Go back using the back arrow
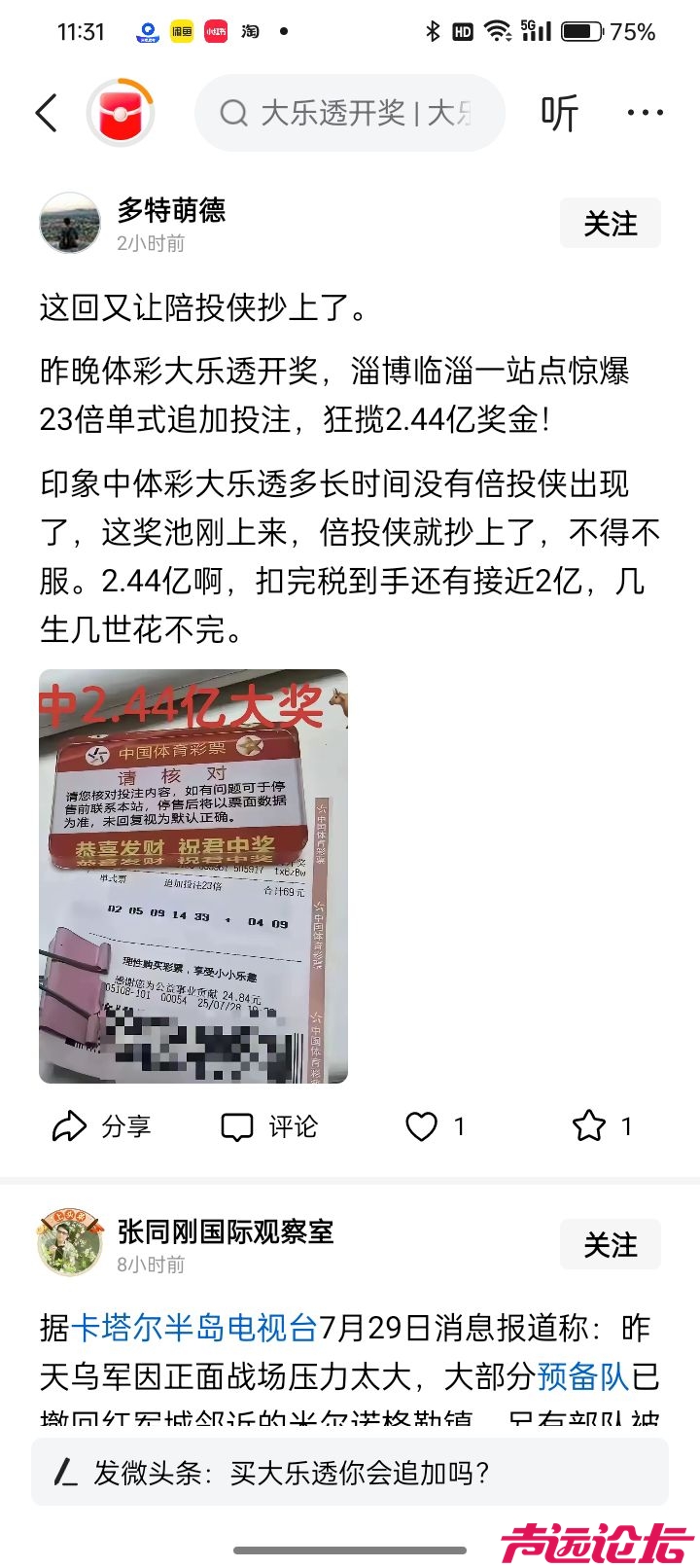 point(47,113)
